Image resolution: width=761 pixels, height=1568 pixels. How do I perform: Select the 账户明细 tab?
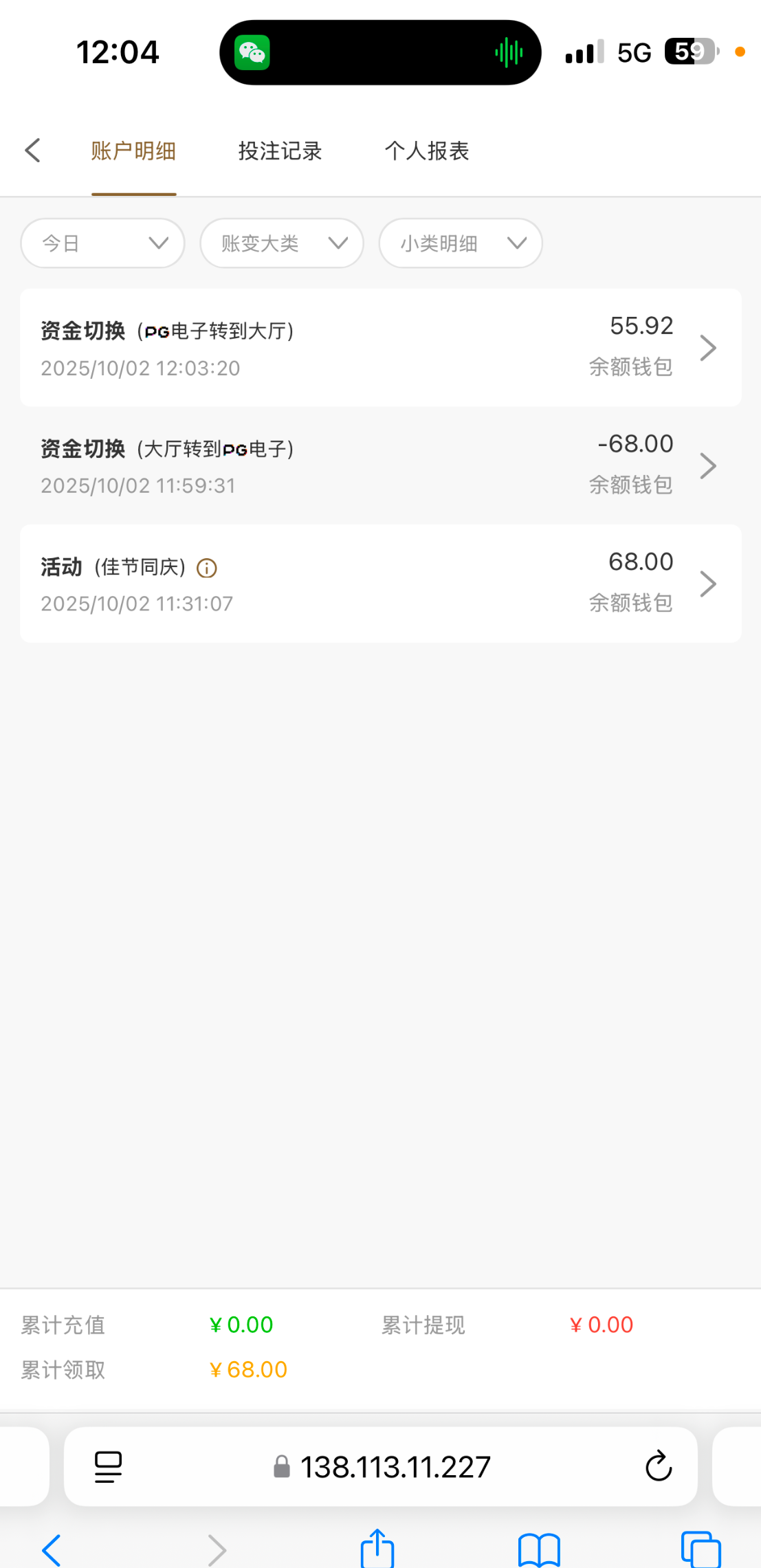tap(133, 151)
